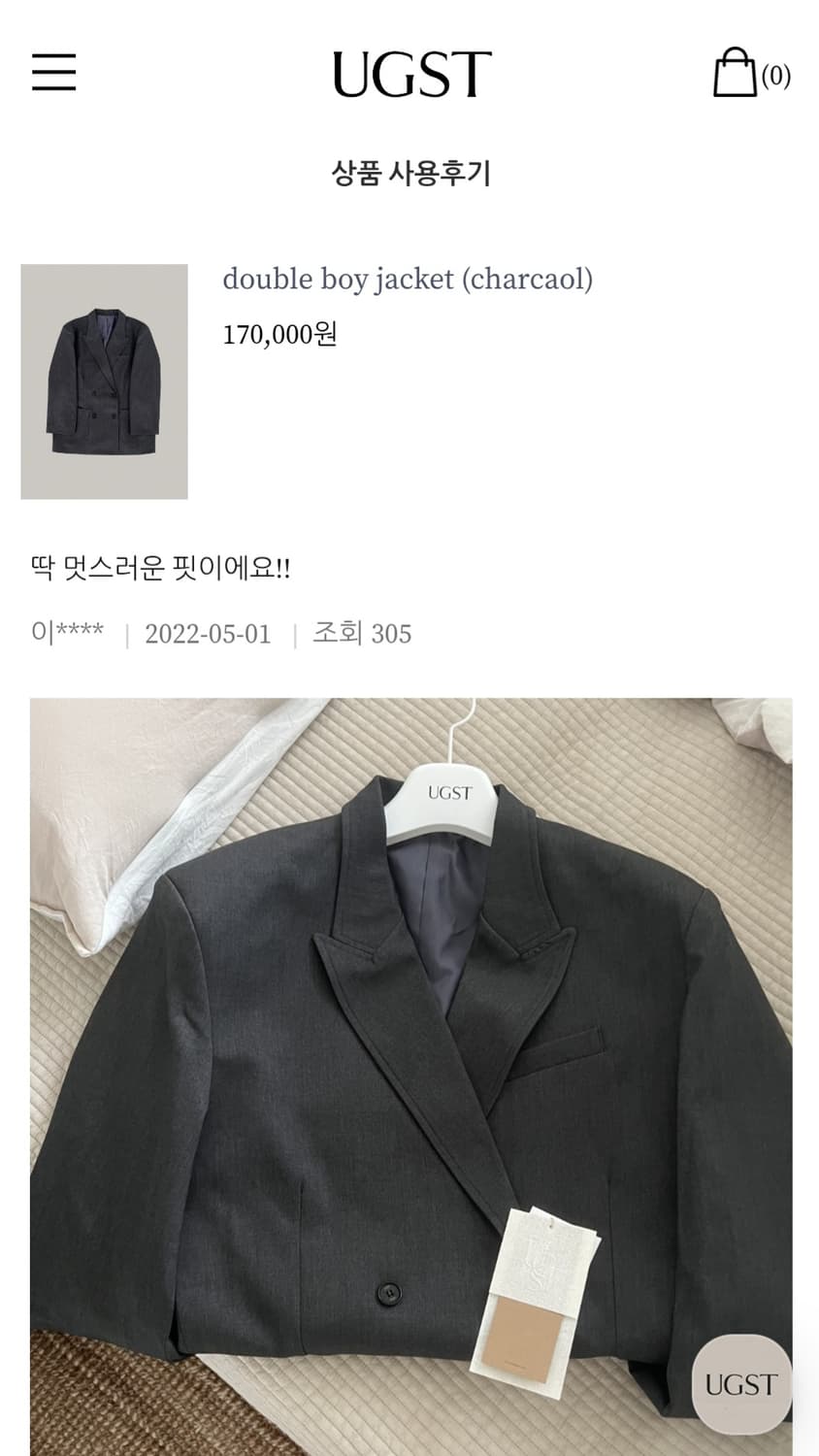Select the top-left menu lines icon

(x=53, y=73)
